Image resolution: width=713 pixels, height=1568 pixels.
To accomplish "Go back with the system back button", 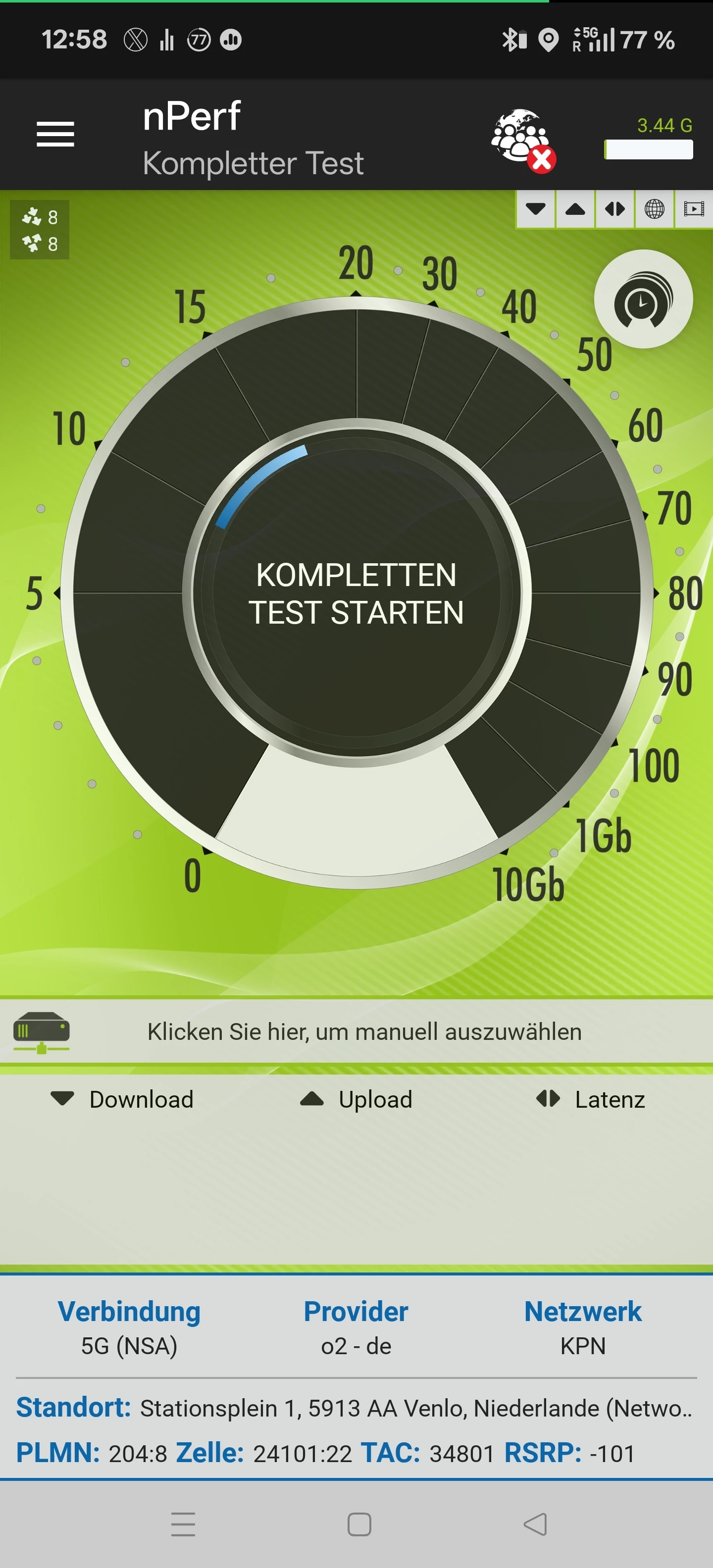I will point(535,1524).
